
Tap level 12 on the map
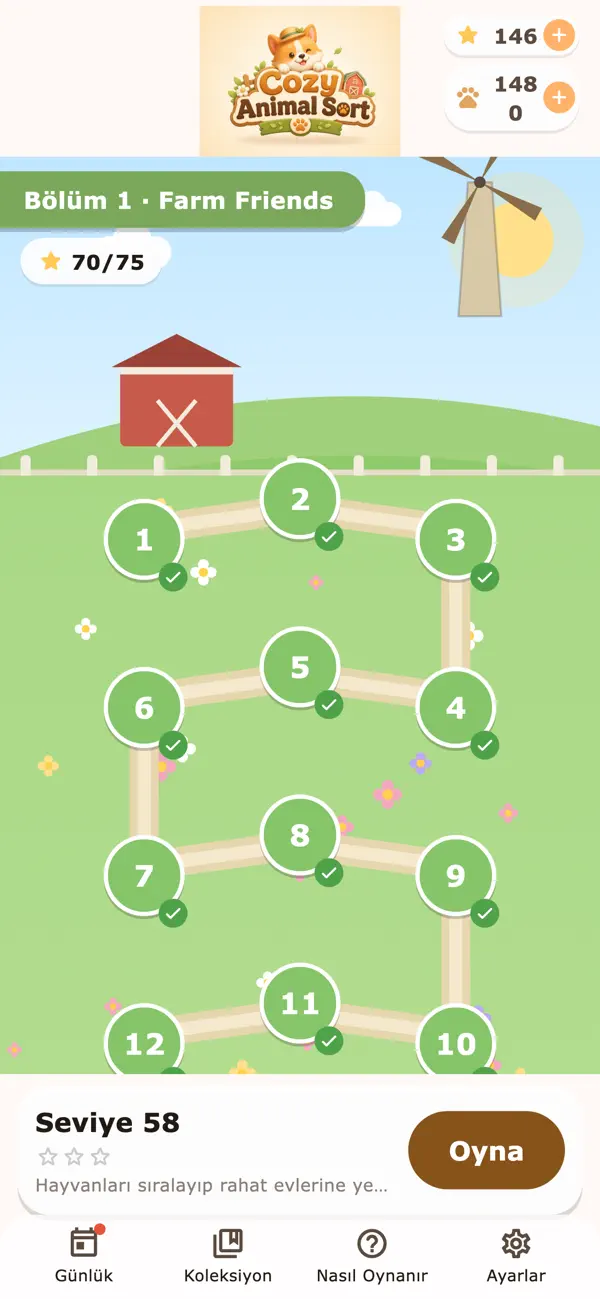point(144,1040)
